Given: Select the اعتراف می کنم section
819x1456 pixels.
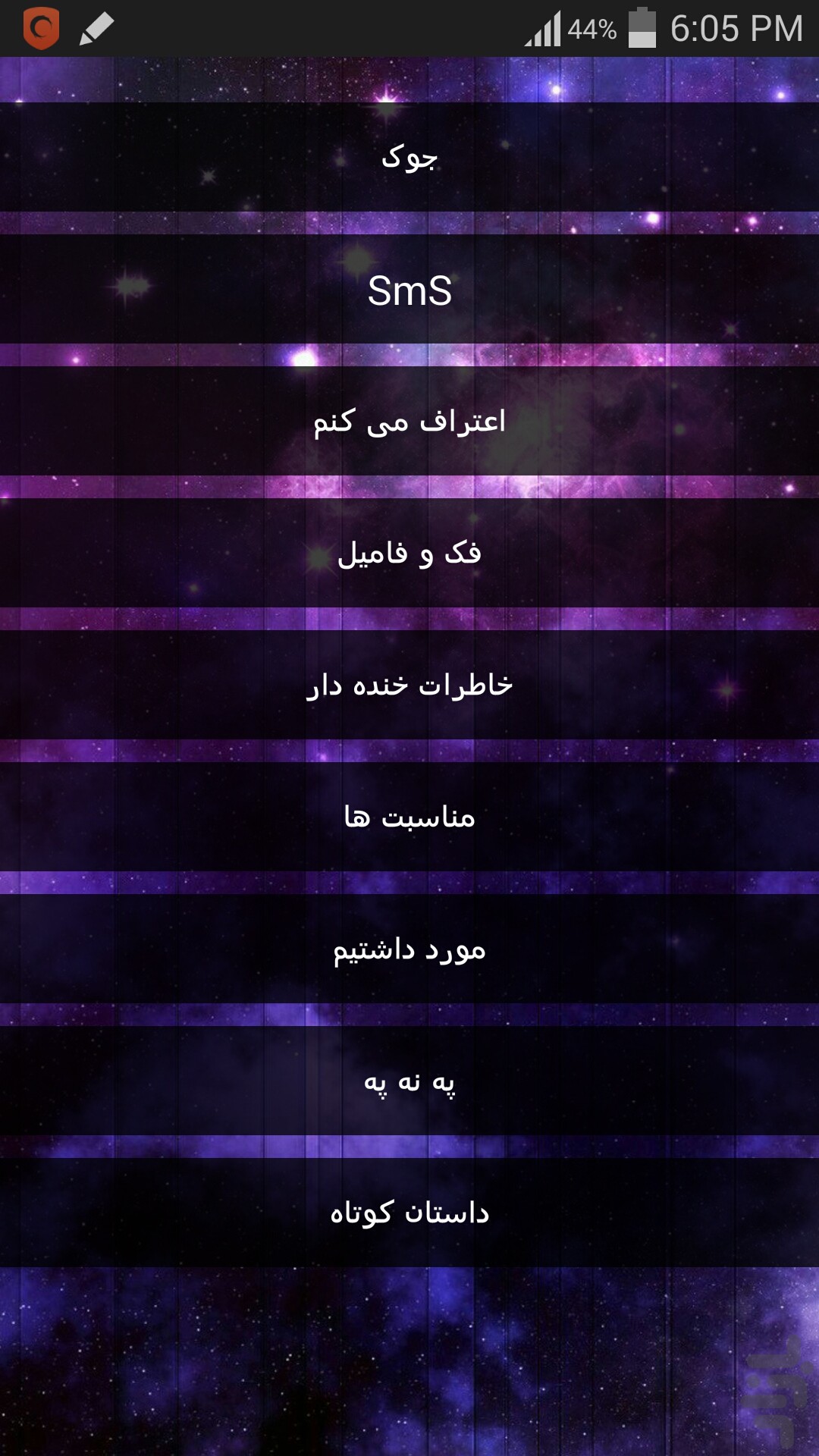Looking at the screenshot, I should [x=409, y=421].
